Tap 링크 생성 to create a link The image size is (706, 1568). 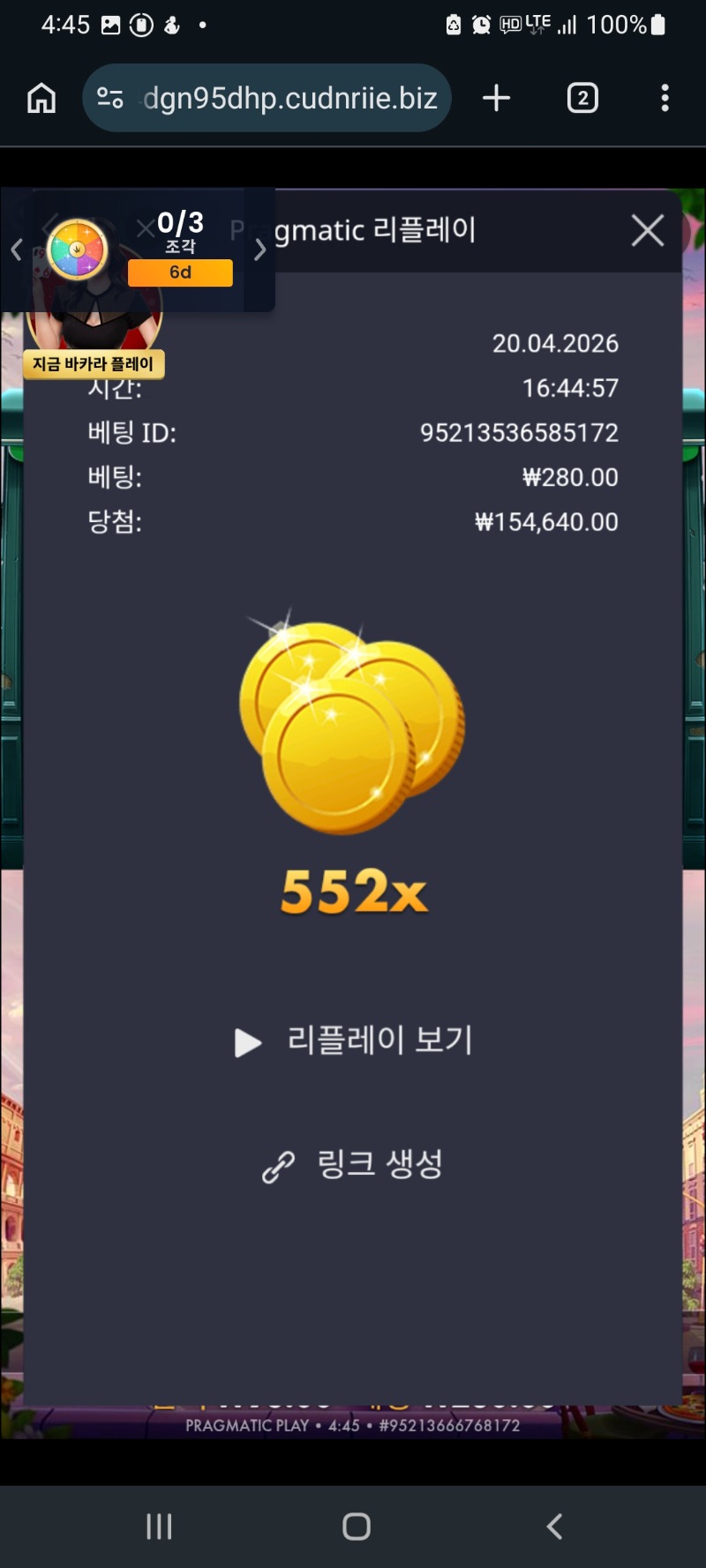tap(353, 1166)
